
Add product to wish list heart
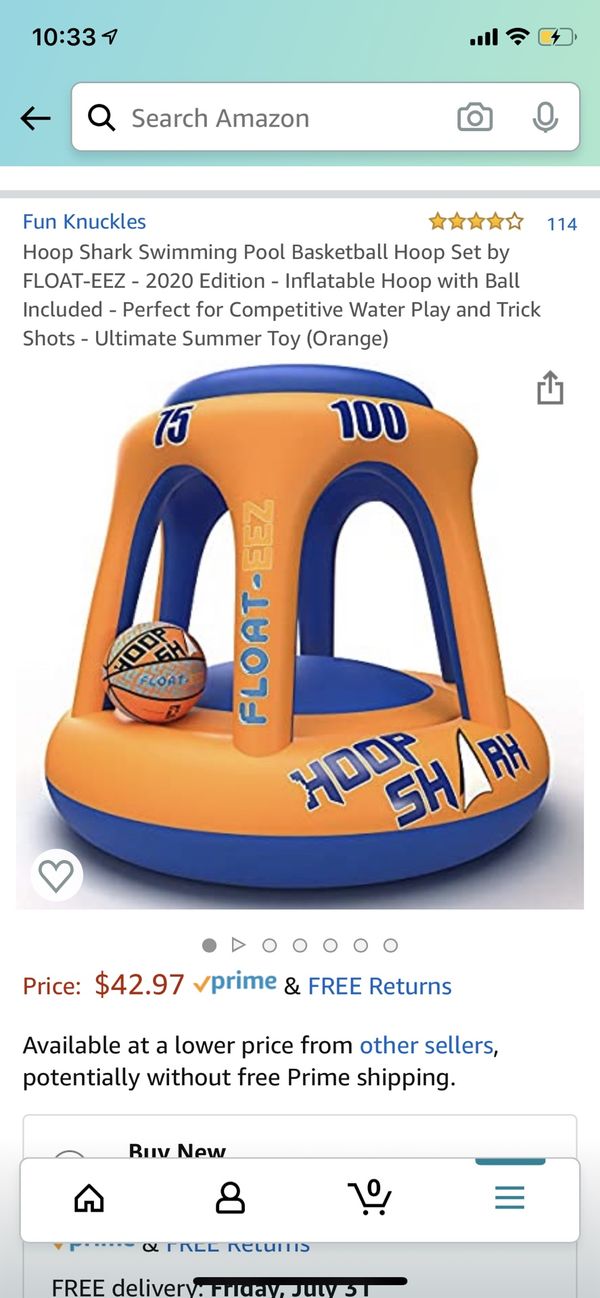point(55,876)
